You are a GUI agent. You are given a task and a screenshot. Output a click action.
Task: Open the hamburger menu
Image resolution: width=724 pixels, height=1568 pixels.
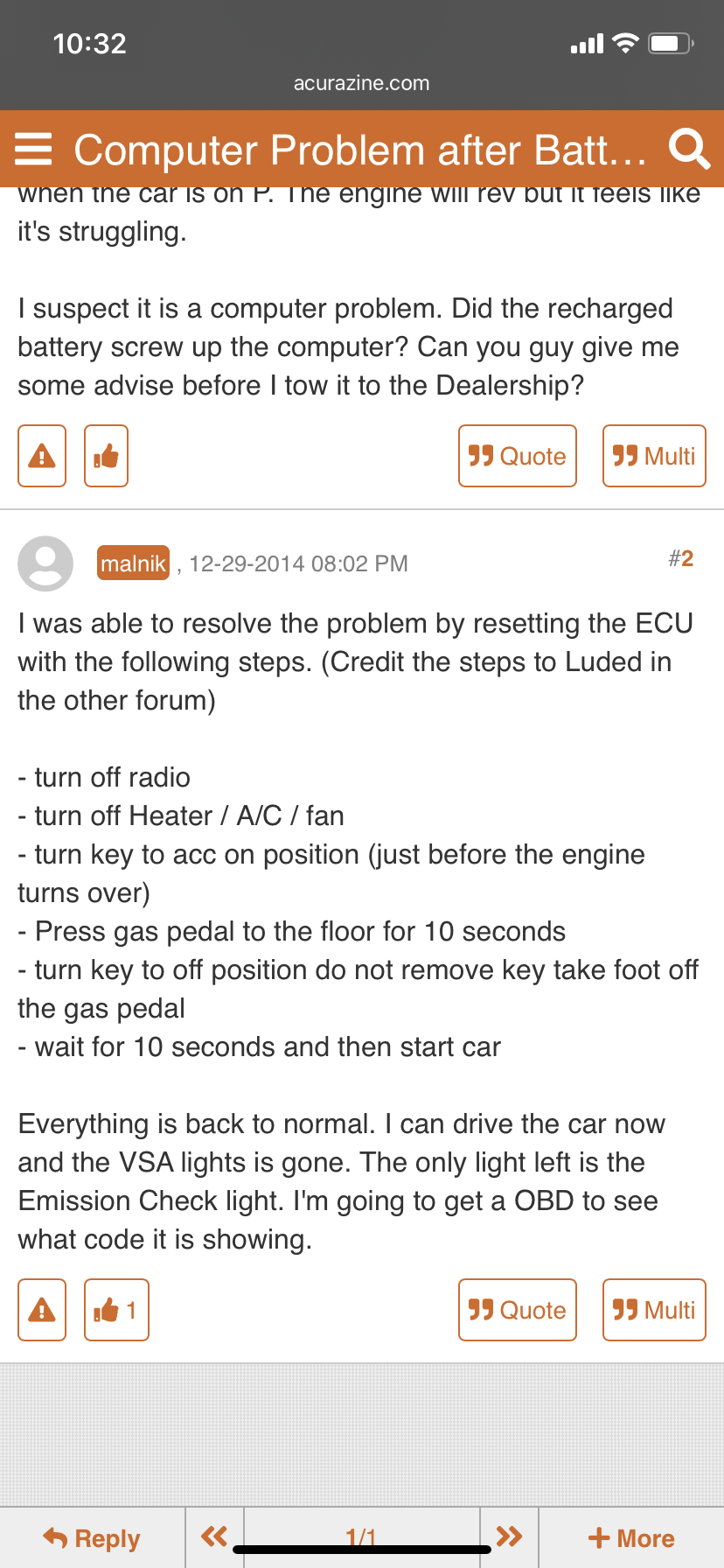click(33, 150)
